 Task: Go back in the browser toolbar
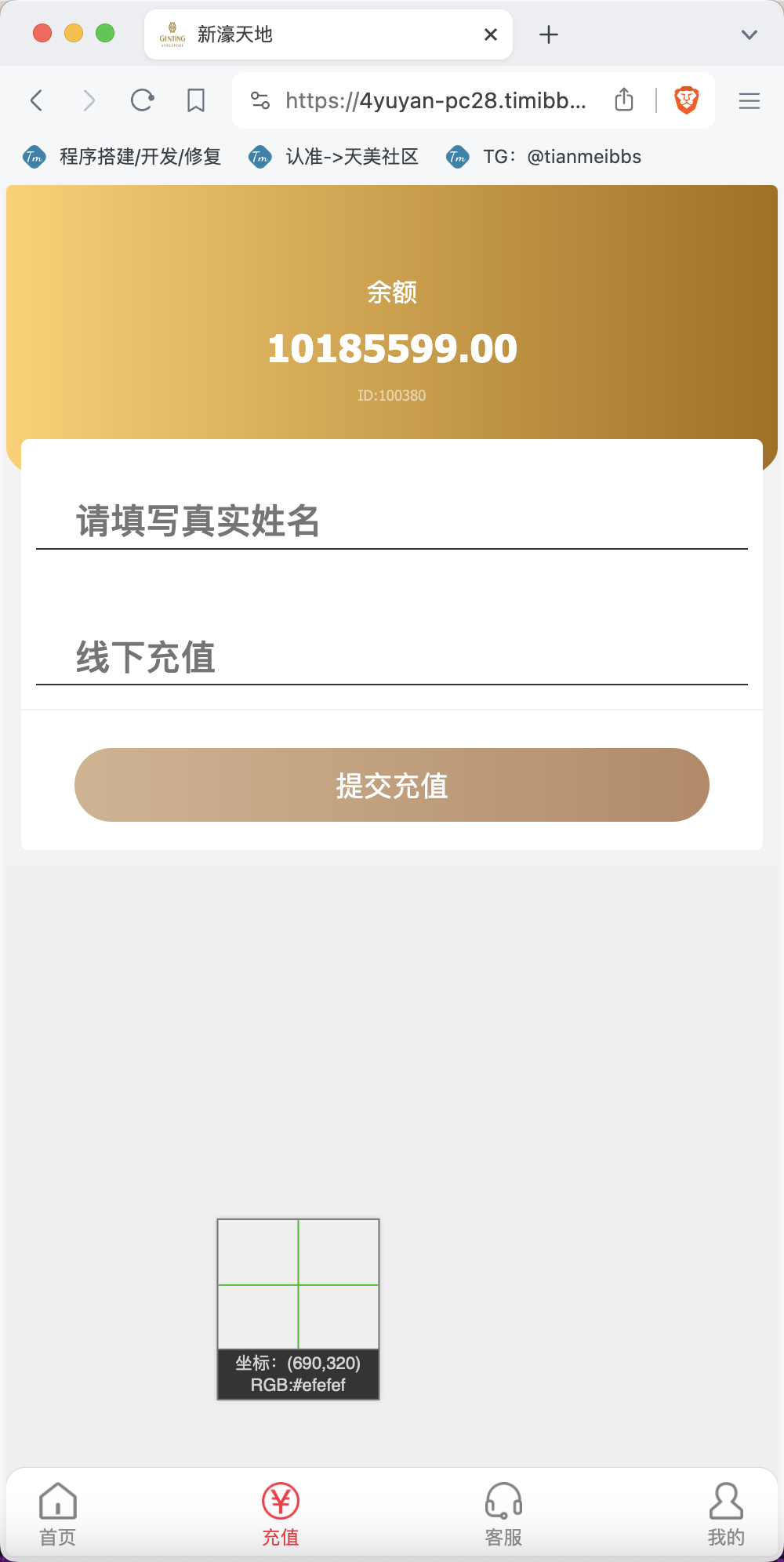pos(36,100)
